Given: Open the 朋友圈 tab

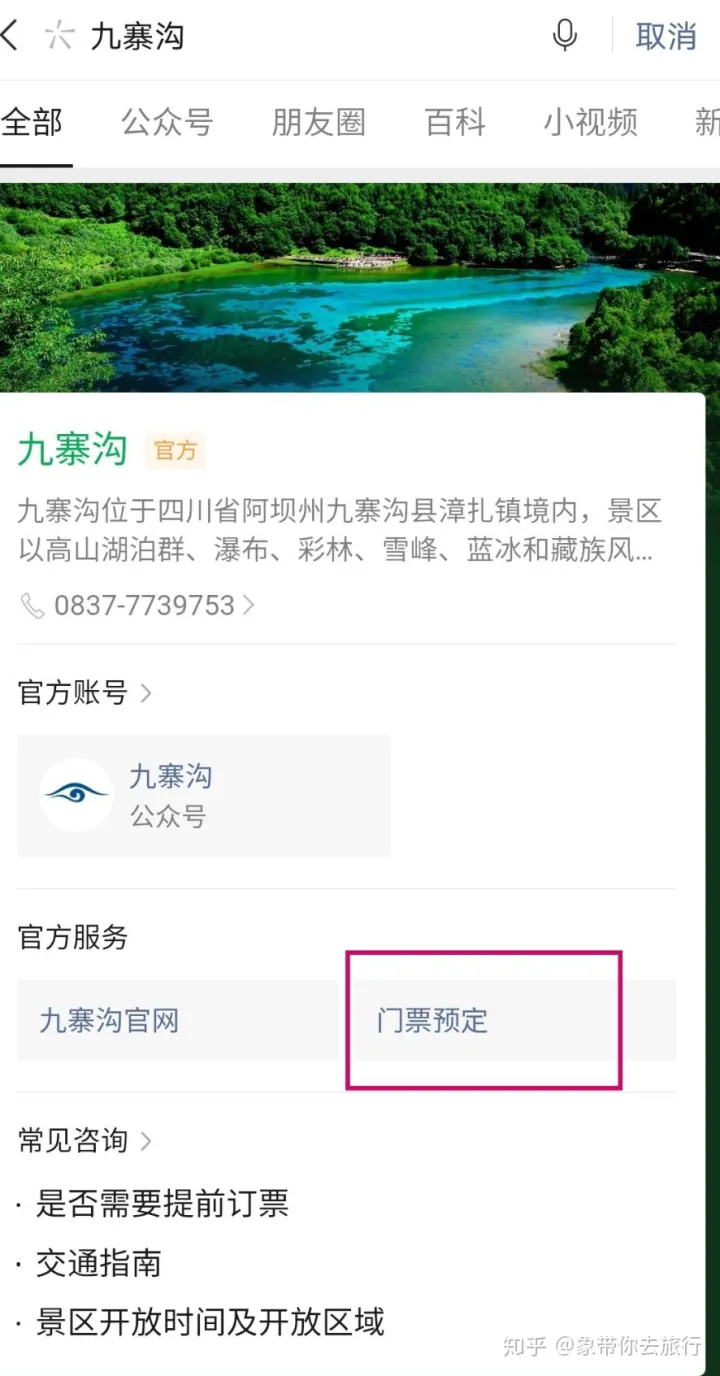Looking at the screenshot, I should tap(318, 121).
